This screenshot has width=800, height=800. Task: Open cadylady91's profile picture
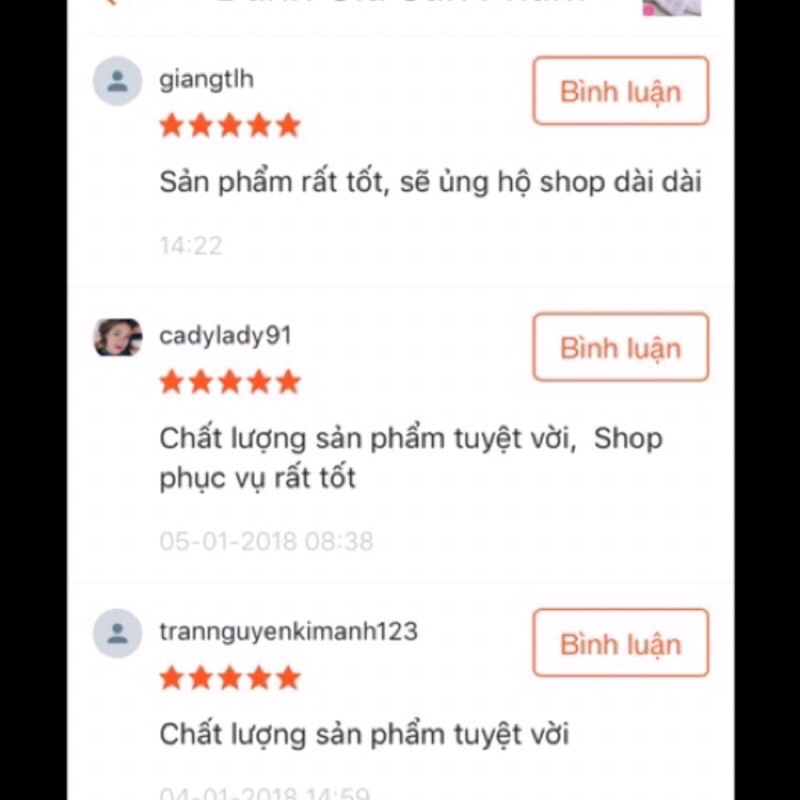[x=118, y=337]
